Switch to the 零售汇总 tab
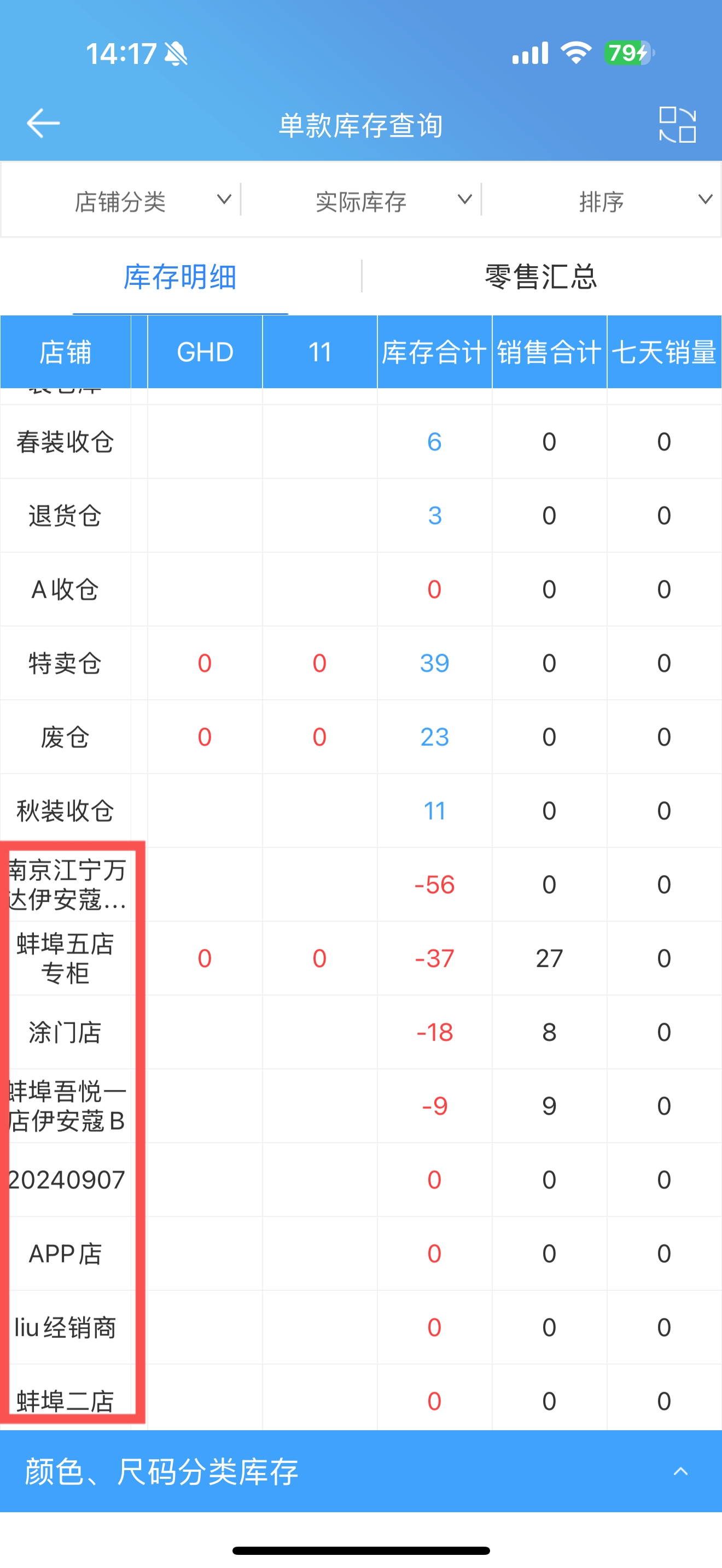The height and width of the screenshot is (1568, 722). coord(541,277)
